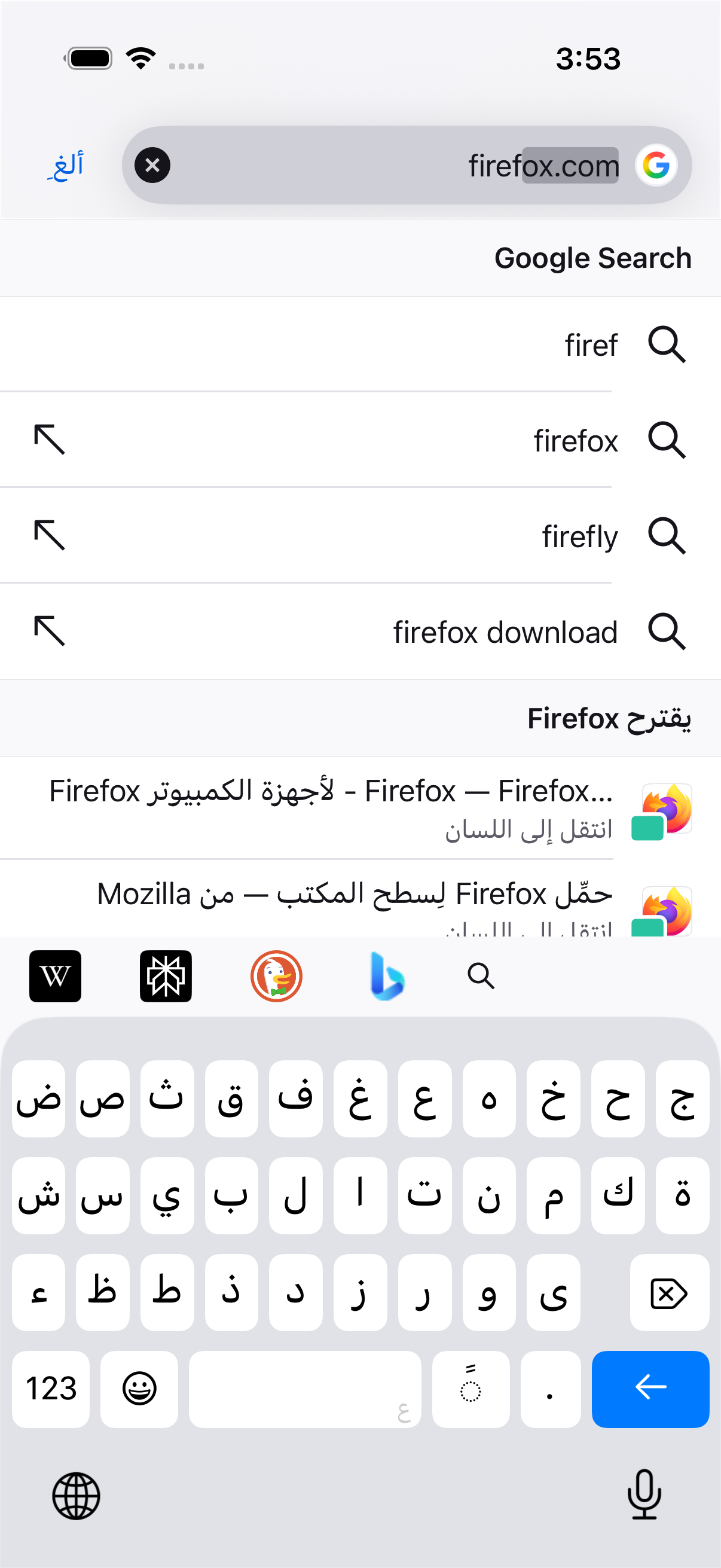This screenshot has height=1568, width=721.
Task: Switch keyboard language with the globe key
Action: click(76, 1496)
